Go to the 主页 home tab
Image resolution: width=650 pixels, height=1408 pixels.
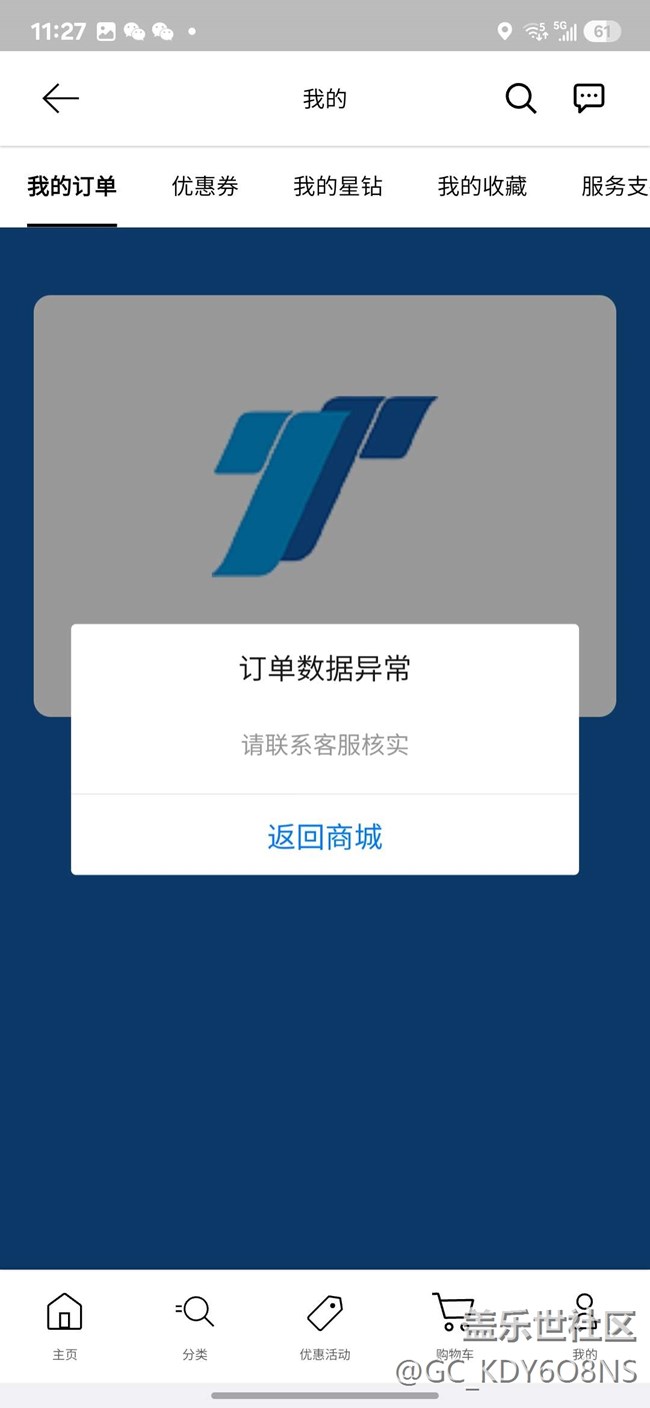click(65, 1325)
